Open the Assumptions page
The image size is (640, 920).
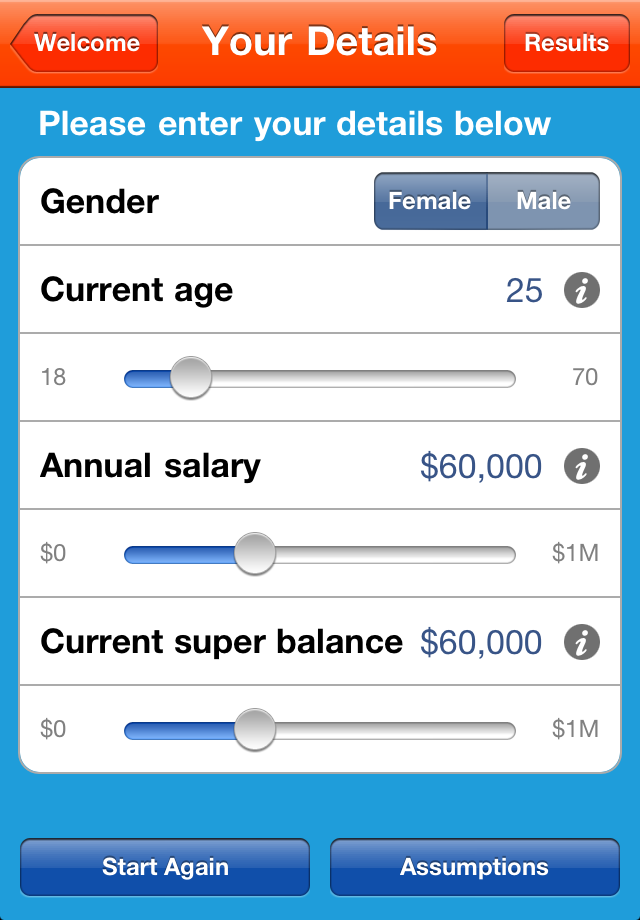click(x=474, y=867)
